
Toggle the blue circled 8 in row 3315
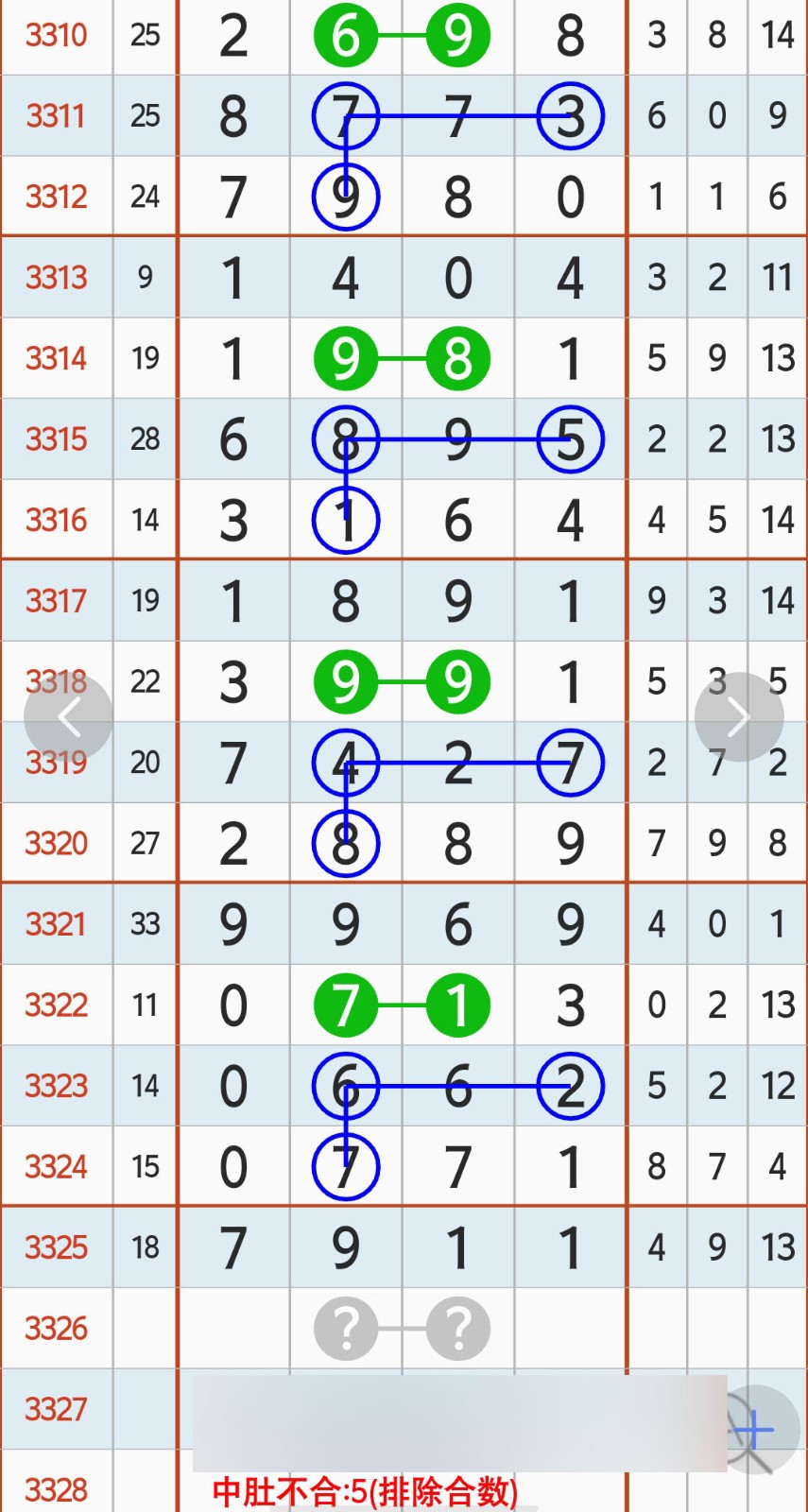[x=346, y=438]
